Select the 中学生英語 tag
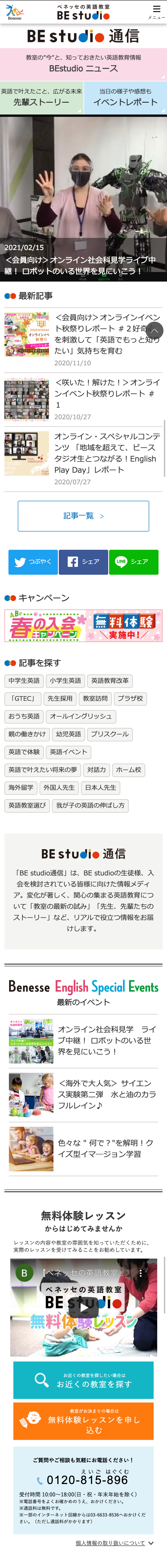 coord(24,681)
